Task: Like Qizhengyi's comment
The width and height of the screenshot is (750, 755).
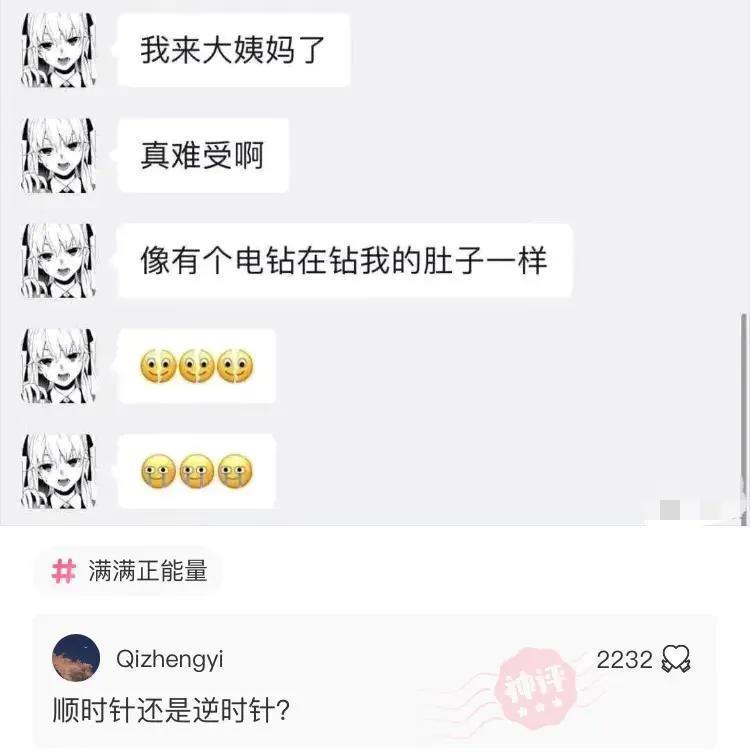Action: click(x=677, y=659)
